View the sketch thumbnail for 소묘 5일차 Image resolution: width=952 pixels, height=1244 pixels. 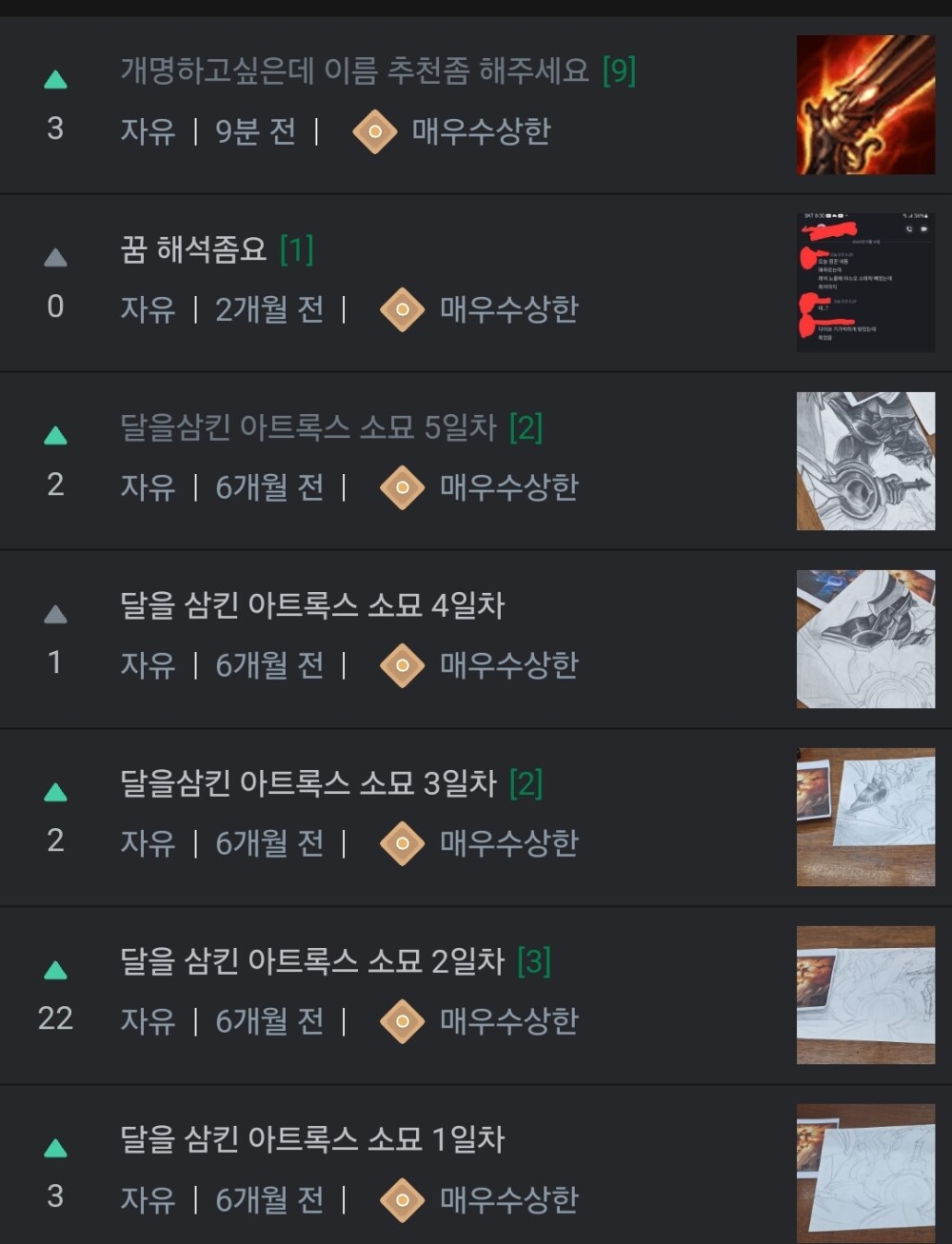(x=865, y=461)
